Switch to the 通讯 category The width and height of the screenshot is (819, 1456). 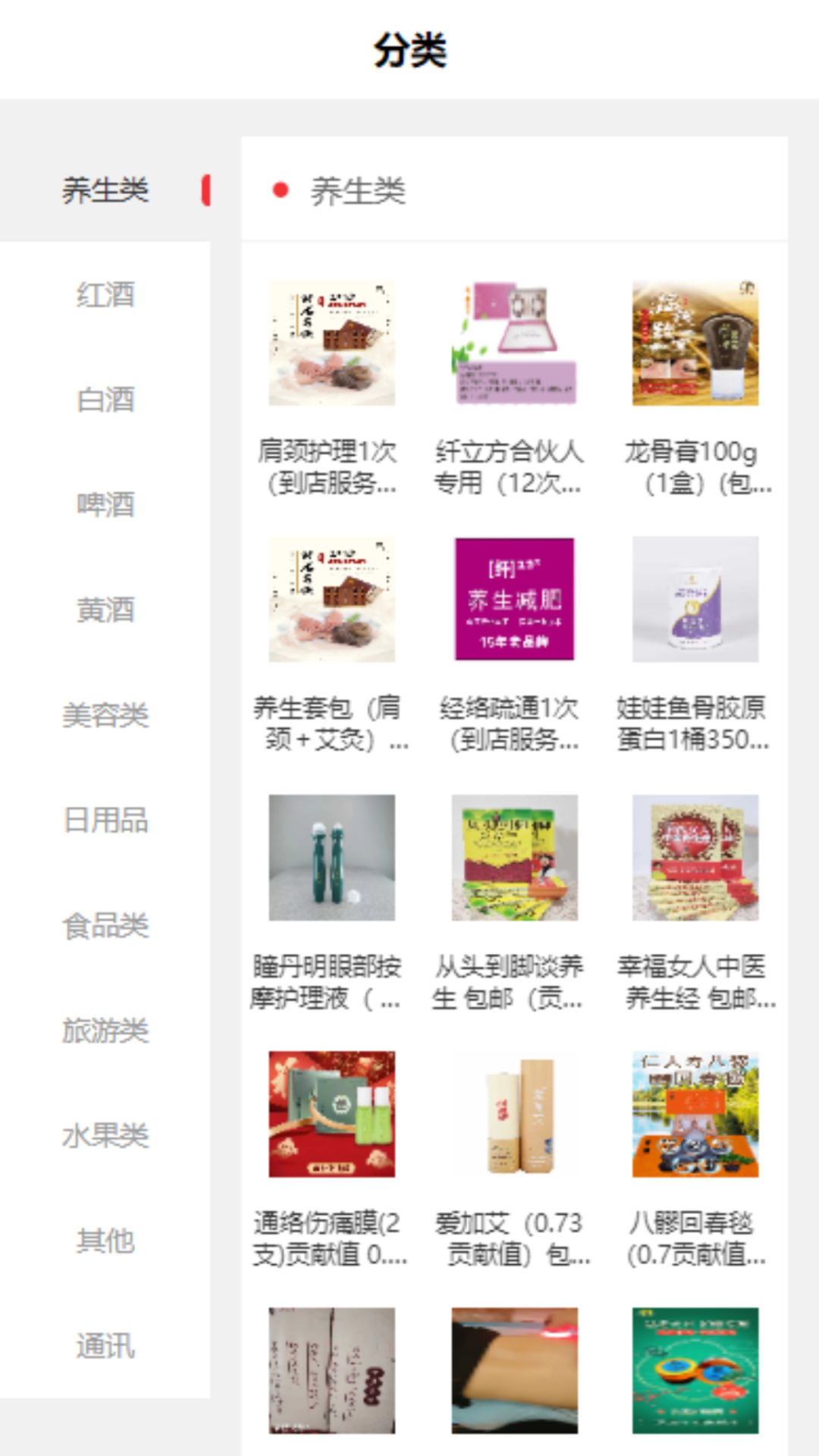tap(105, 1346)
